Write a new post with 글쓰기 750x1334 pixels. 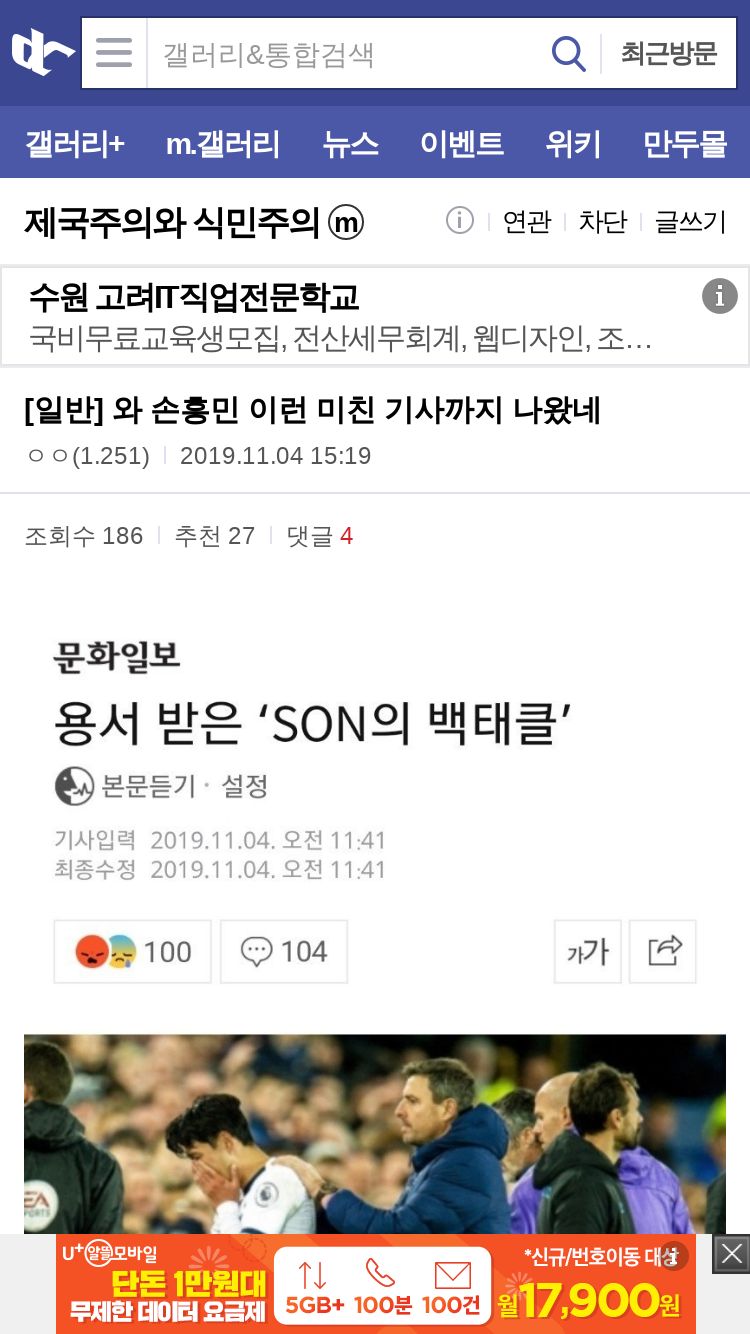point(690,221)
